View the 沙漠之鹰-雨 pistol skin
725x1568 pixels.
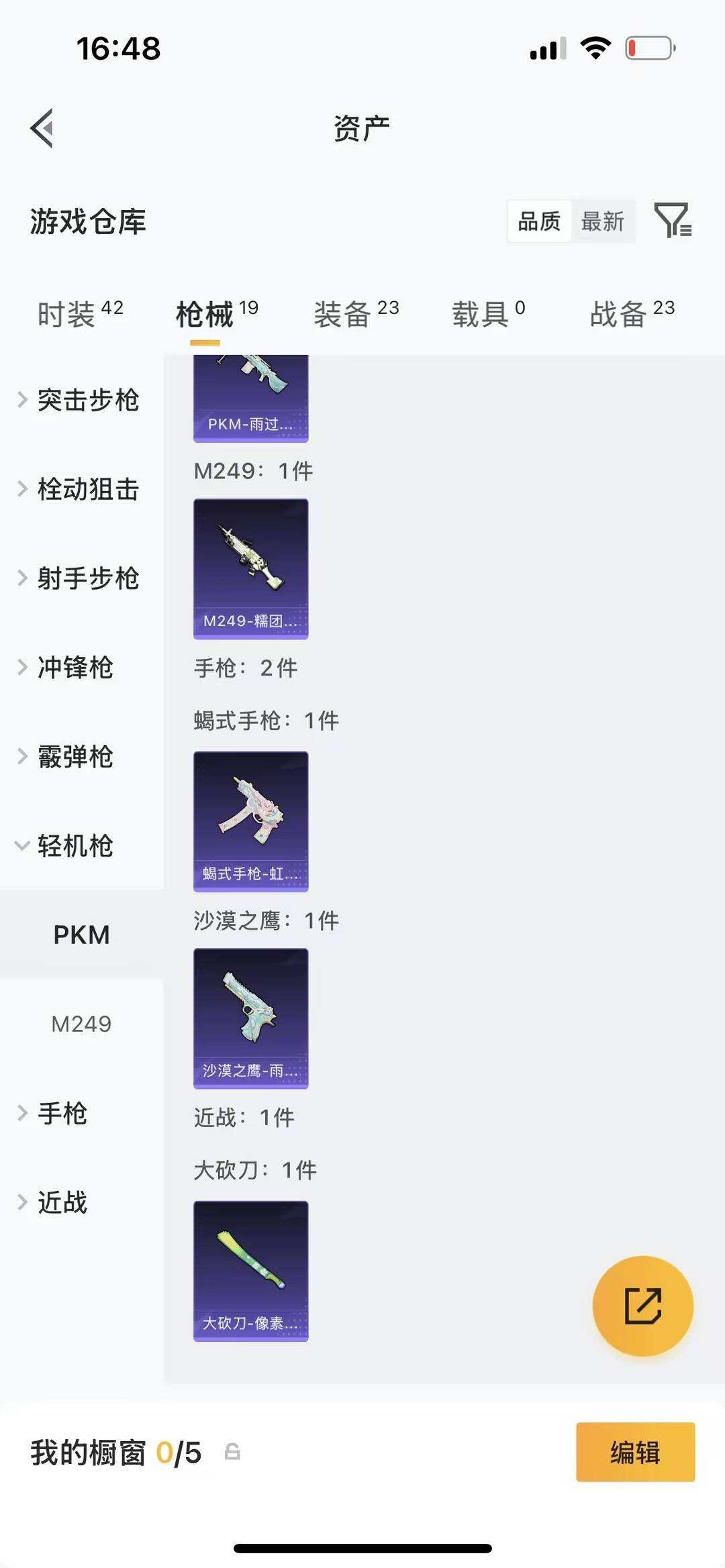click(250, 1016)
